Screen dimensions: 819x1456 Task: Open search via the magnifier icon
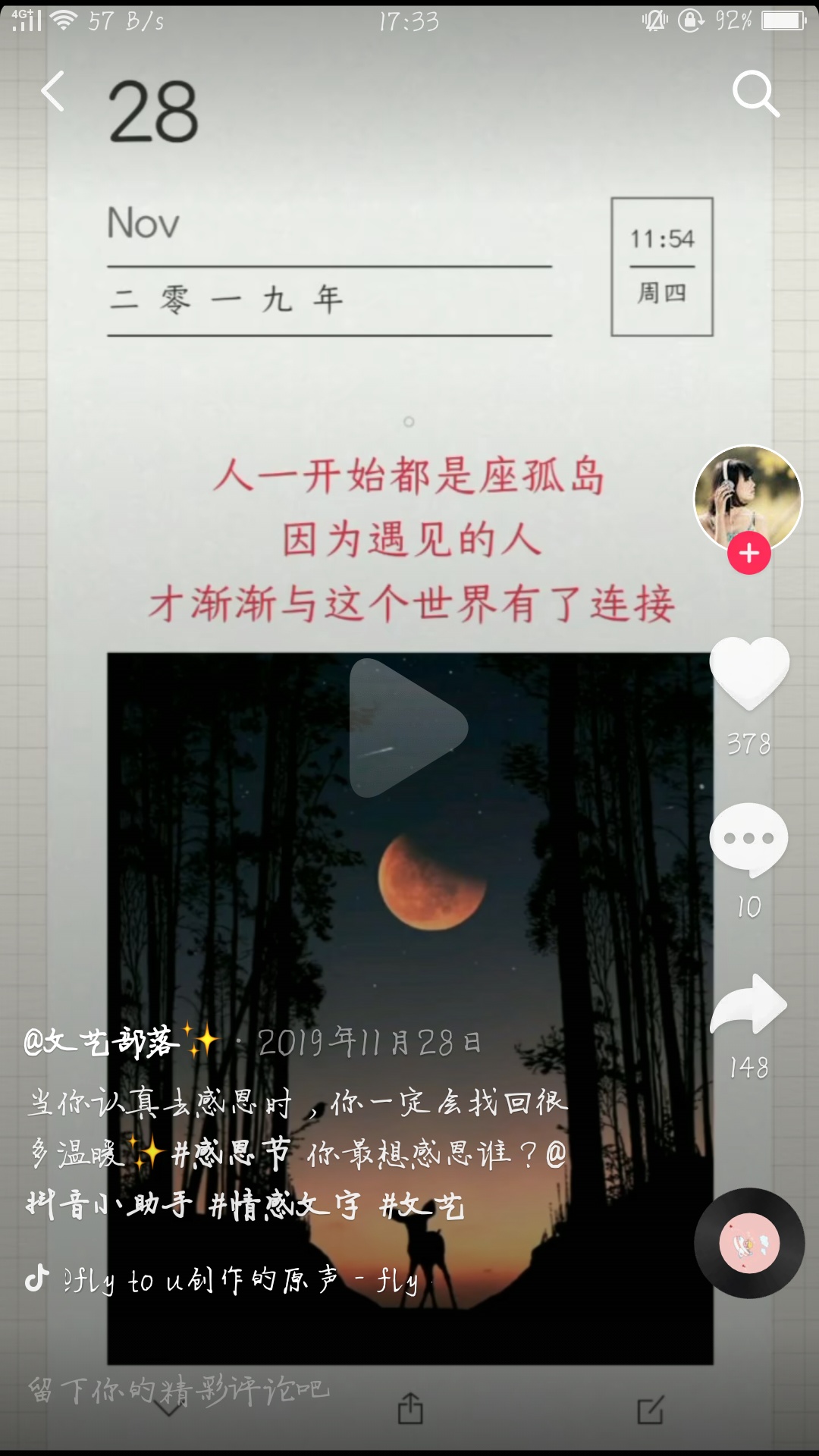click(755, 94)
